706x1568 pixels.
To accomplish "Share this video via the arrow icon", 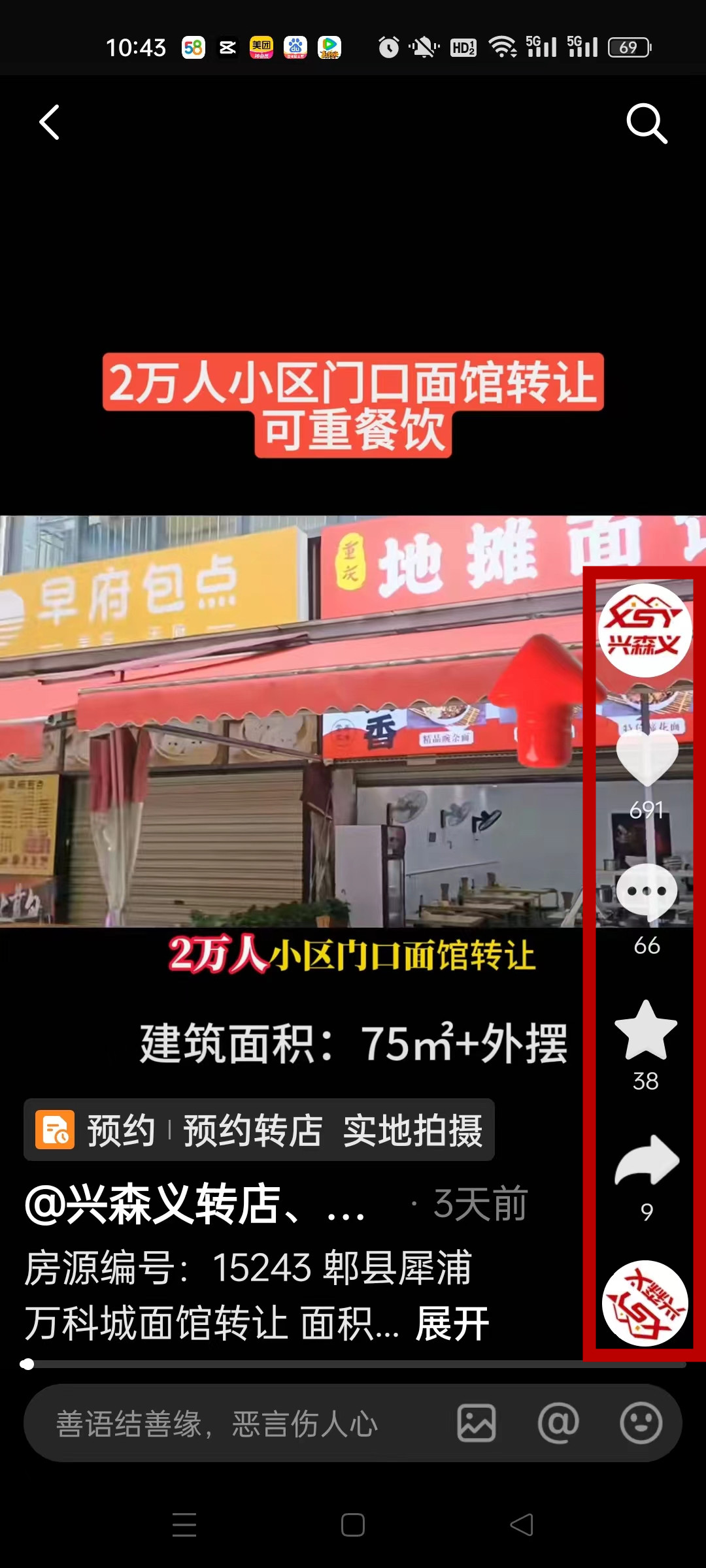I will click(647, 1161).
